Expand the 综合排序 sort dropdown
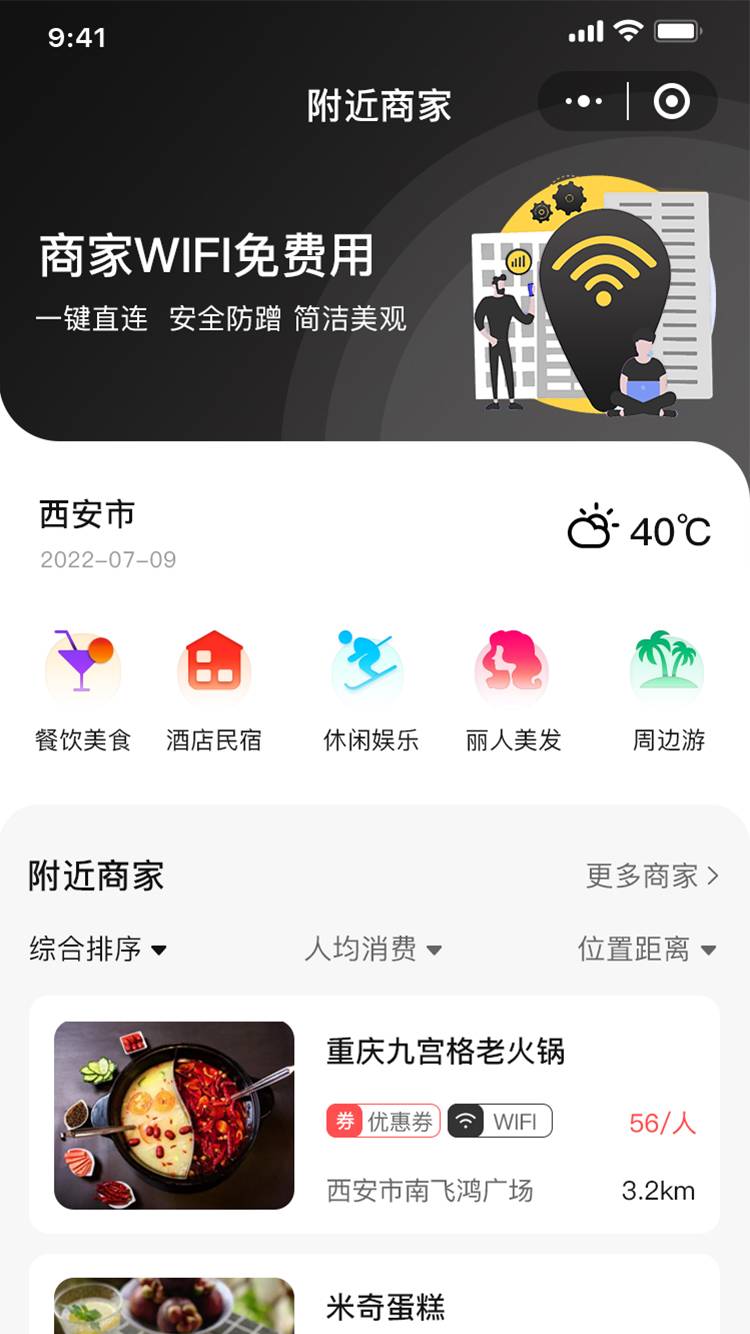The image size is (750, 1334). coord(98,949)
